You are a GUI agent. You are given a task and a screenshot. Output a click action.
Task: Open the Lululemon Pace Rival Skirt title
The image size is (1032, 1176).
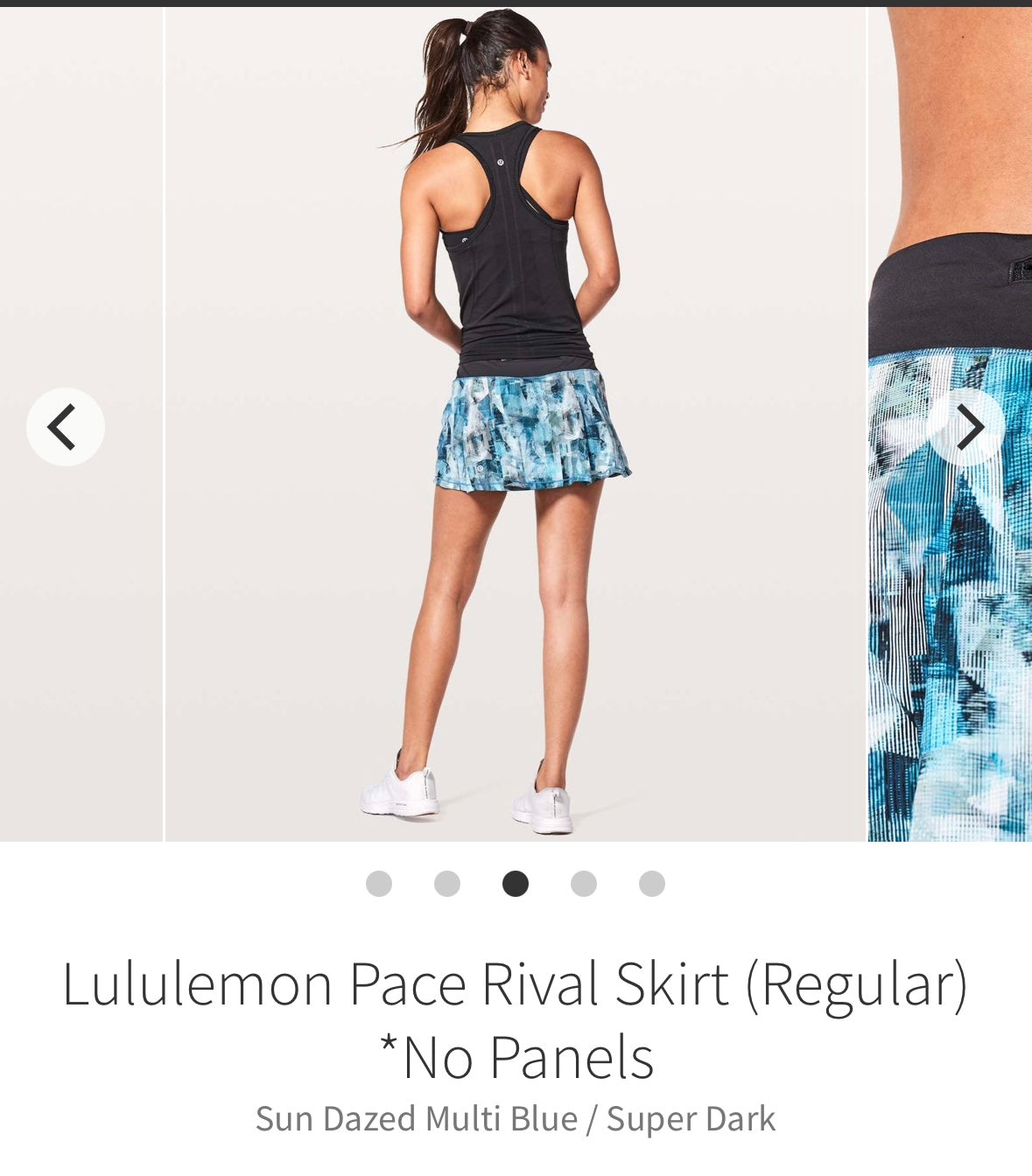(x=516, y=987)
